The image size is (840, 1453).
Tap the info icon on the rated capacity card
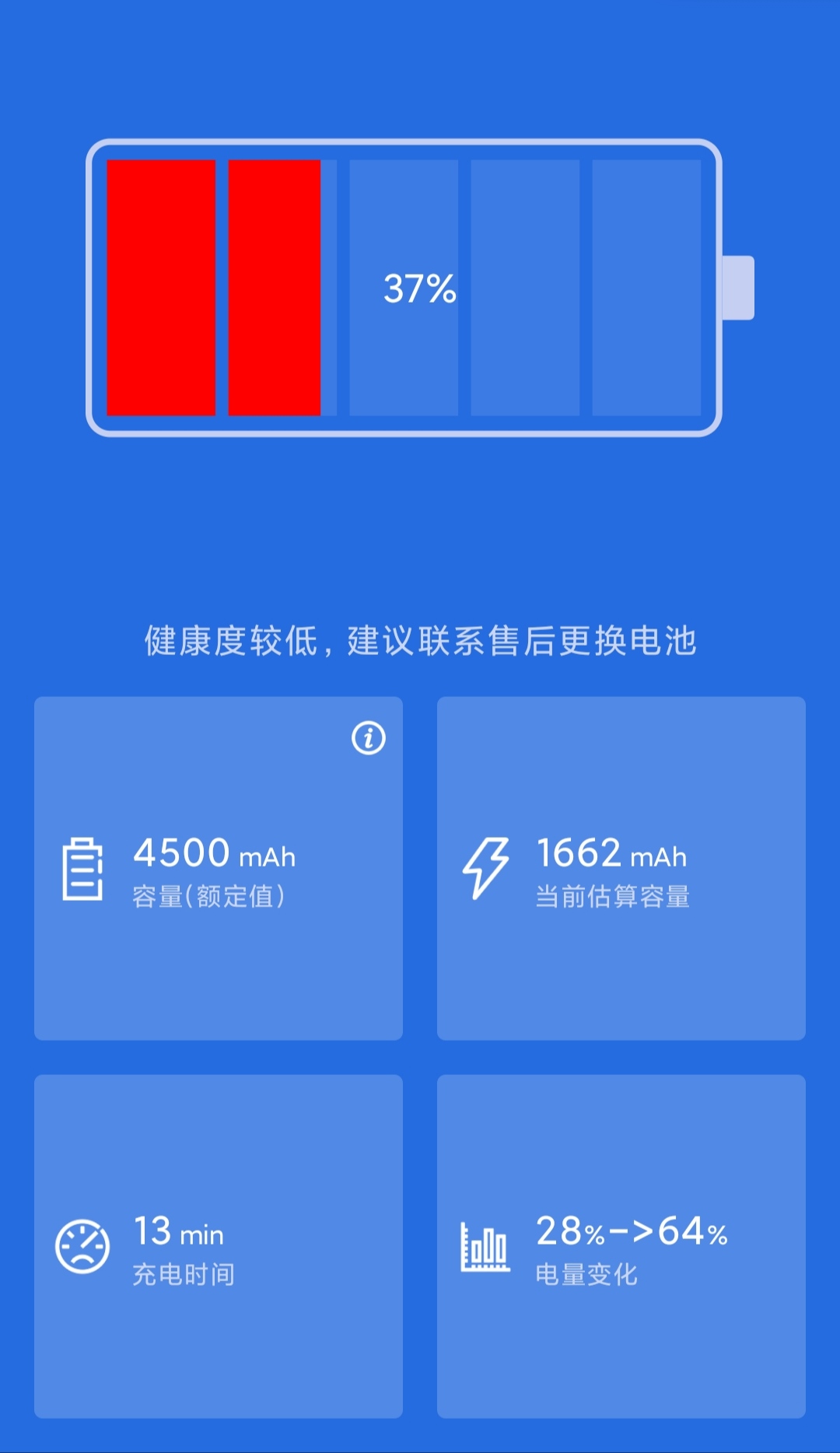pos(369,737)
